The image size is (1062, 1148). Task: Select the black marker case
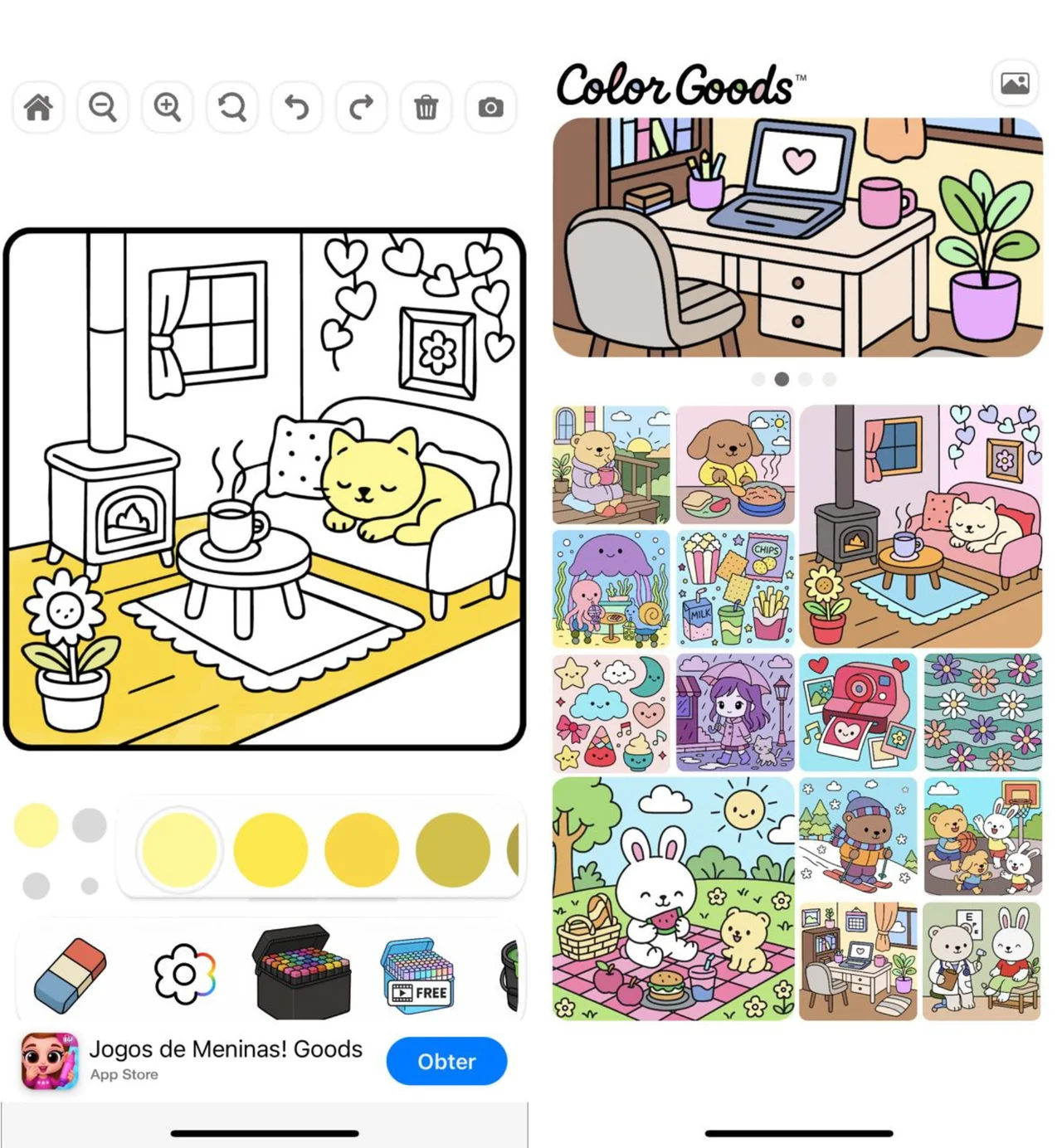(302, 972)
